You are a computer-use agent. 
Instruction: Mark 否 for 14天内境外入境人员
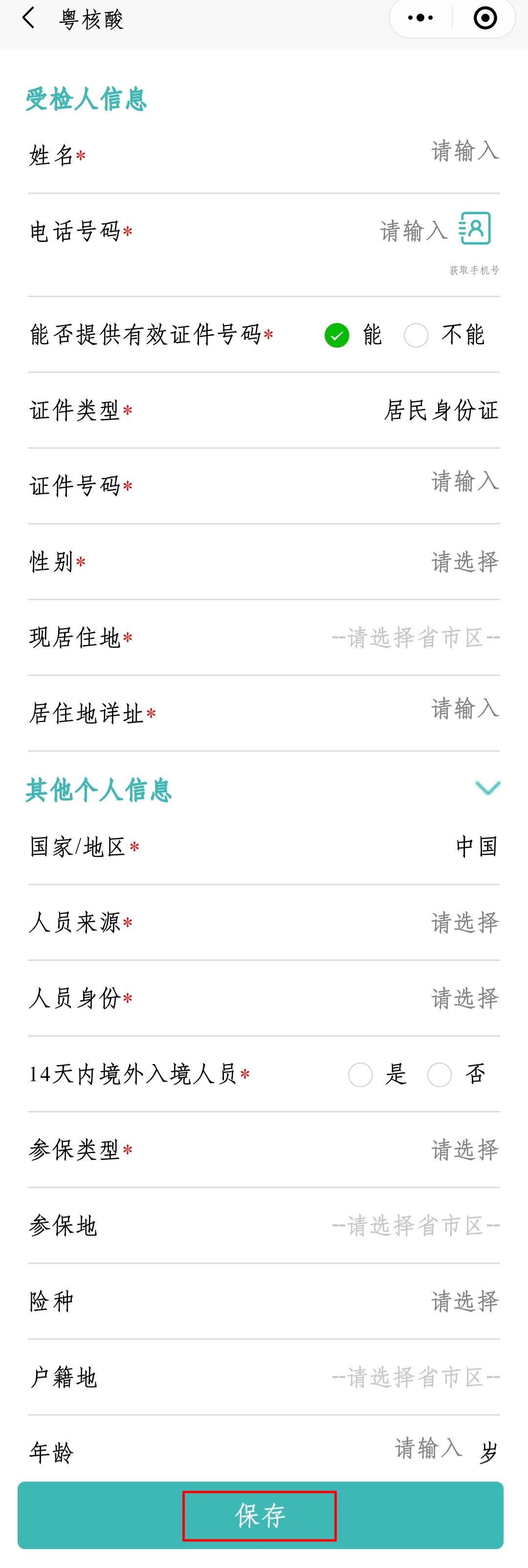tap(440, 1075)
